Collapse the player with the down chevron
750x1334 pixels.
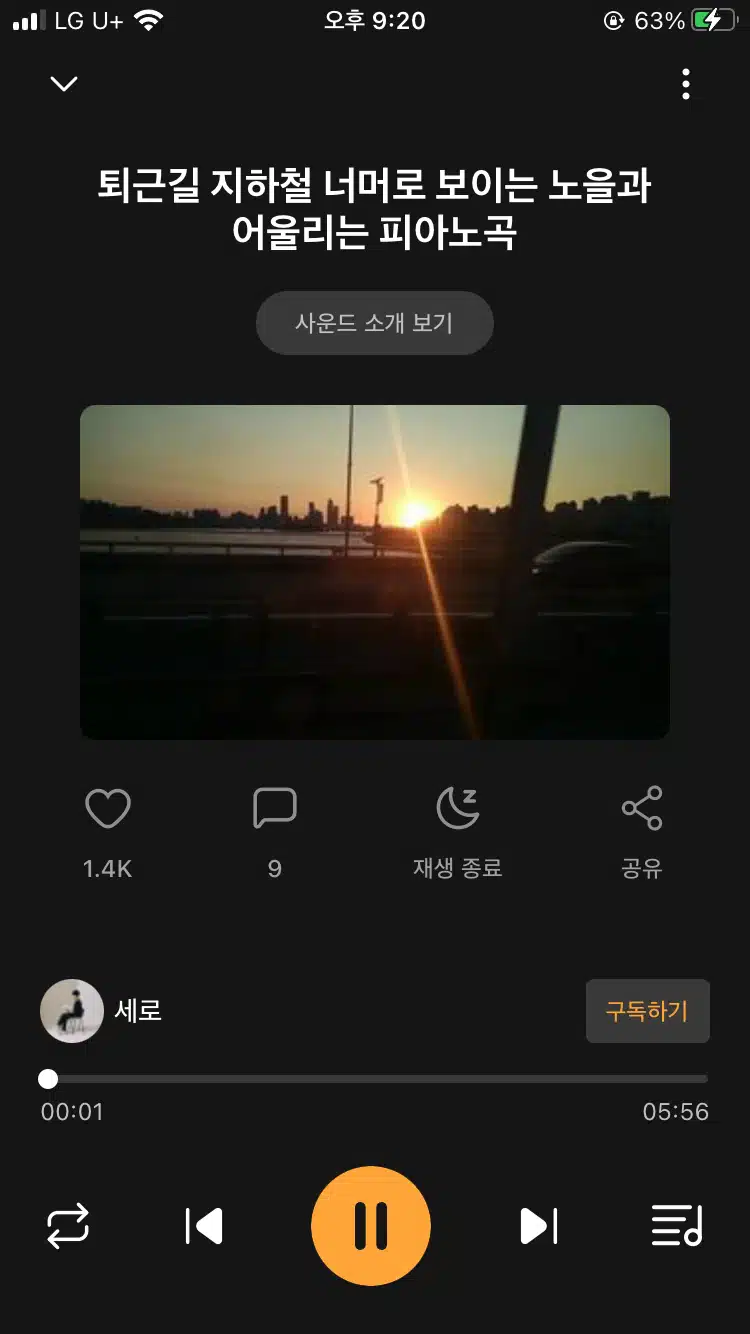pos(64,84)
